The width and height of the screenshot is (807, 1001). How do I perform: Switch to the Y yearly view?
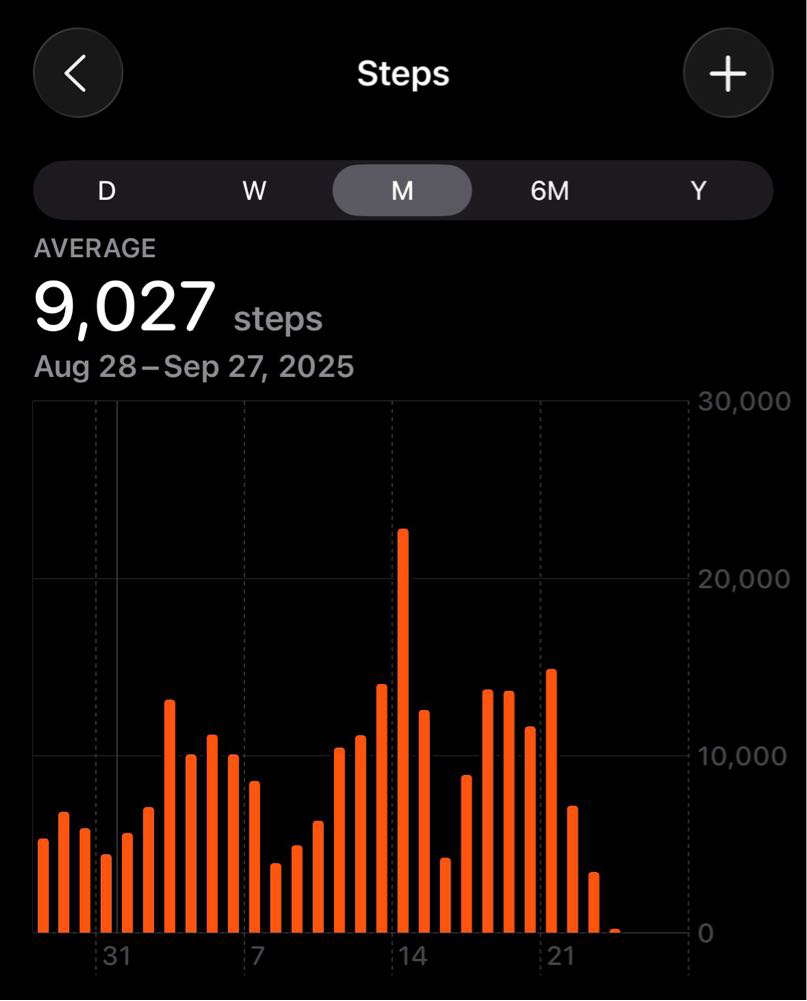[x=698, y=190]
